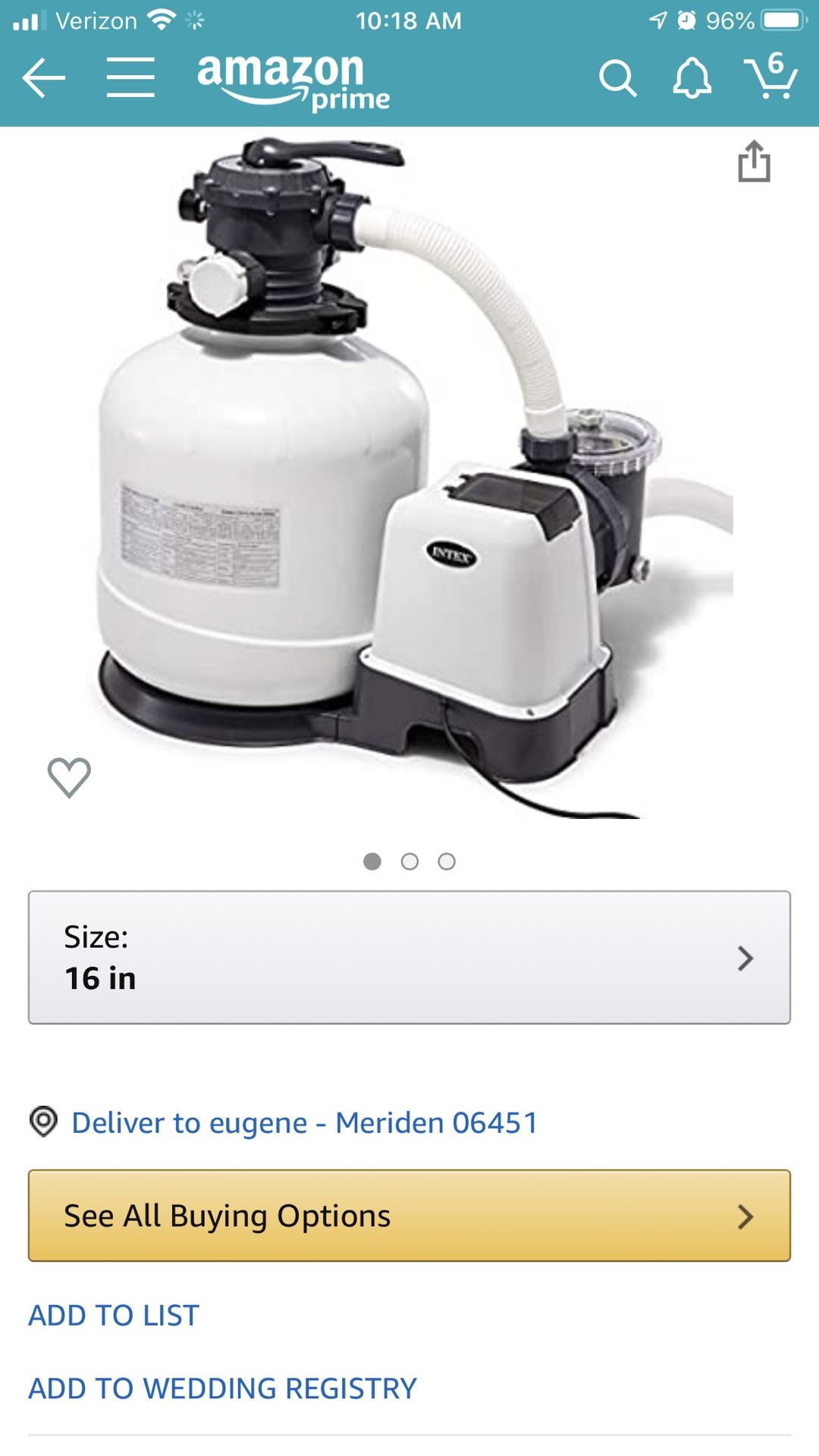
Task: Go back using the arrow icon
Action: click(x=43, y=78)
